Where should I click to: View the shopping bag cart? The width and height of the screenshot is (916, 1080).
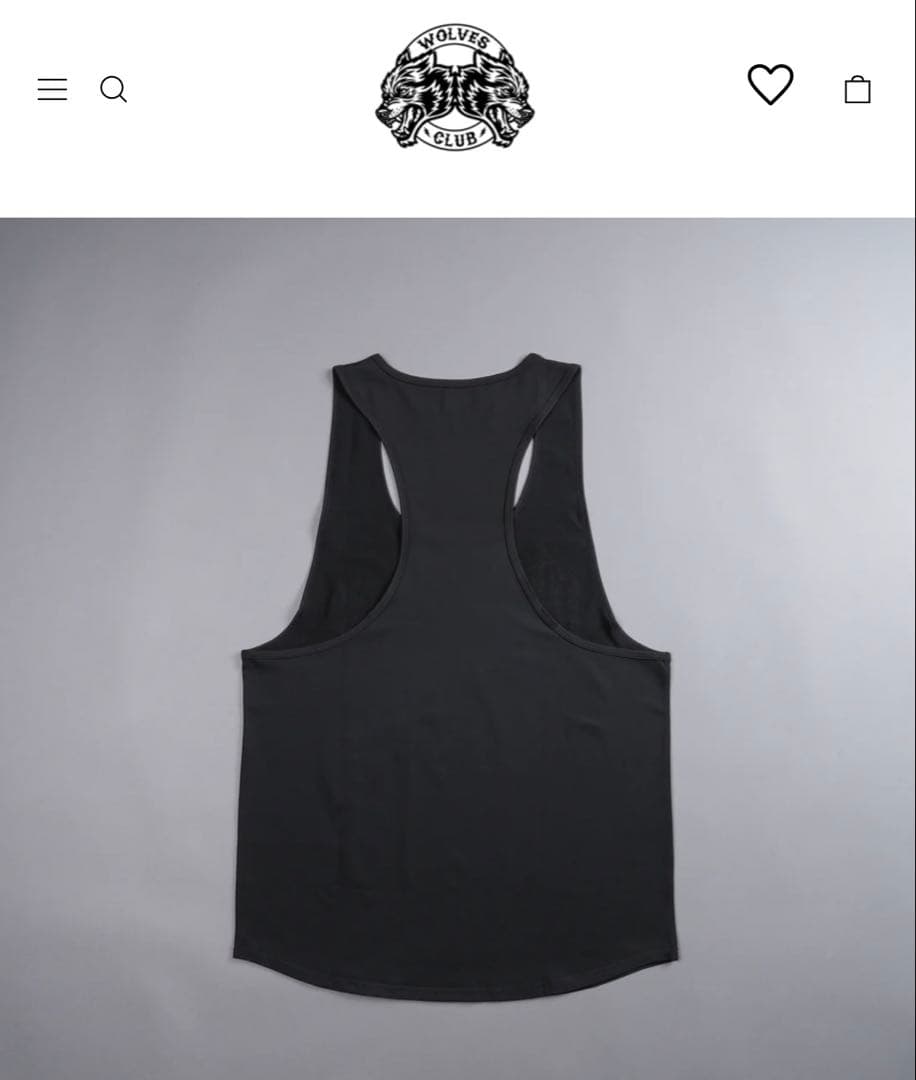tap(857, 90)
